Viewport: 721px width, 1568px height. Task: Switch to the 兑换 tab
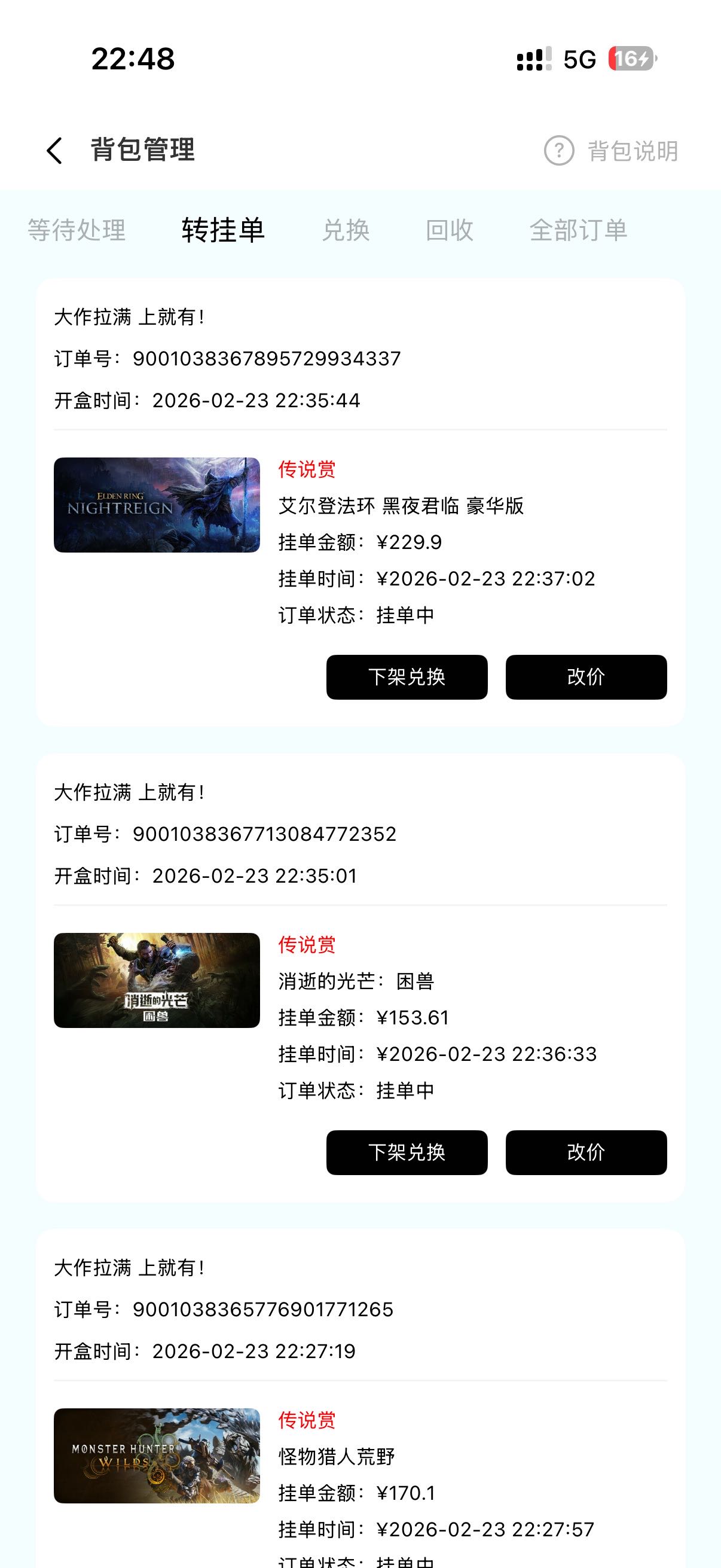pyautogui.click(x=346, y=230)
